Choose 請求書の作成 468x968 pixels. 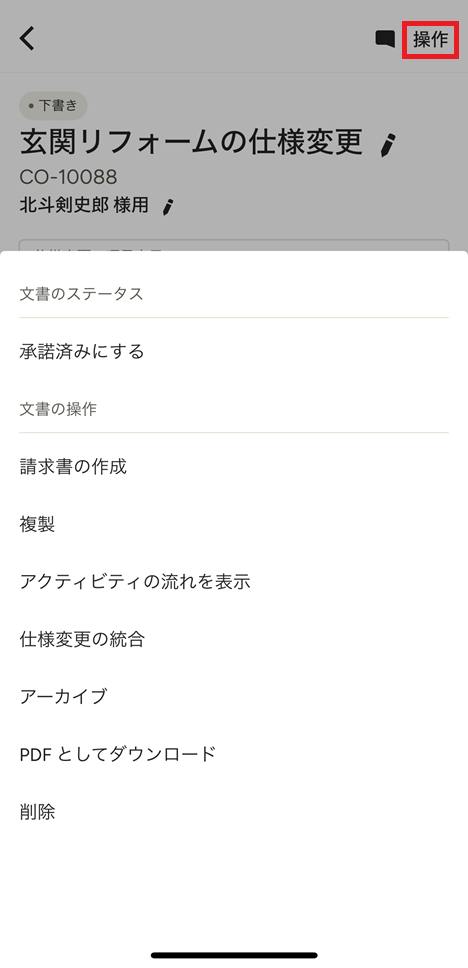pyautogui.click(x=234, y=467)
